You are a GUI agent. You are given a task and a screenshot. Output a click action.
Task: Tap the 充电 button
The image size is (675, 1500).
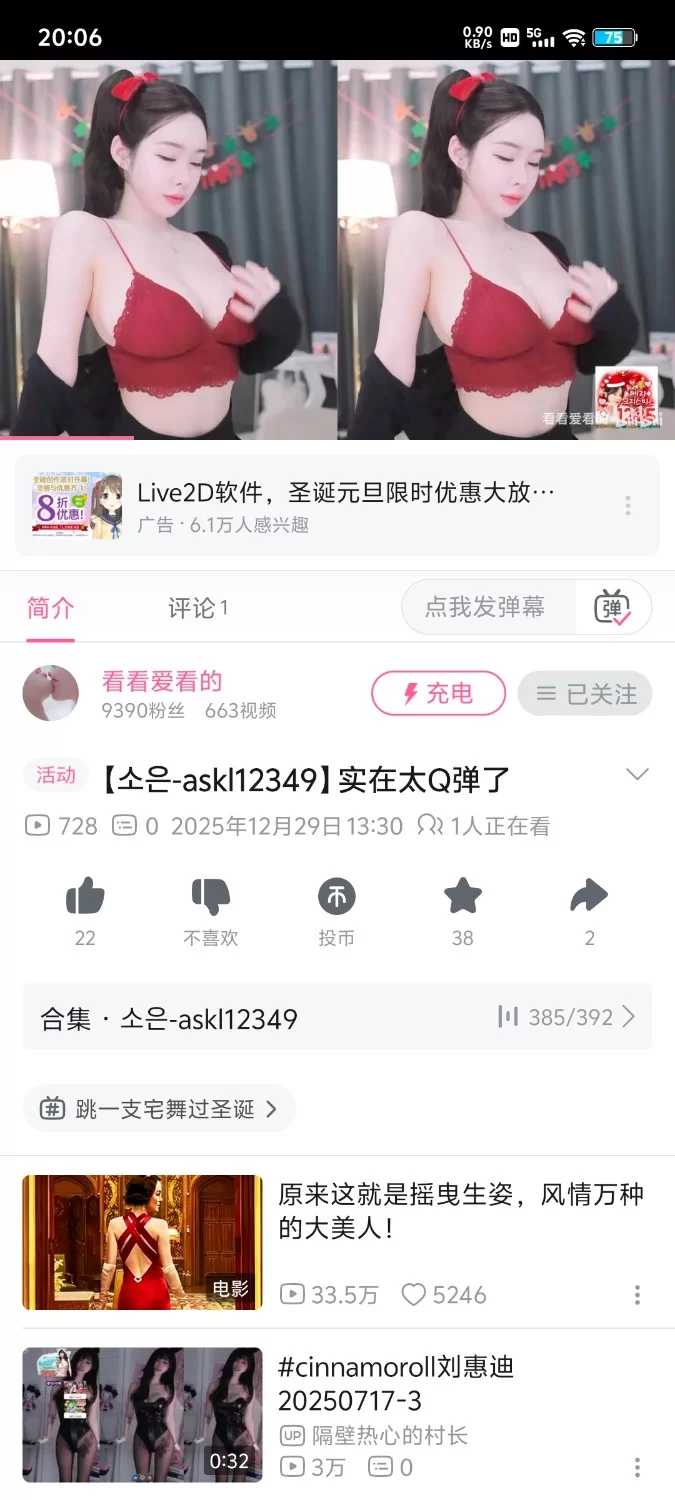click(438, 693)
